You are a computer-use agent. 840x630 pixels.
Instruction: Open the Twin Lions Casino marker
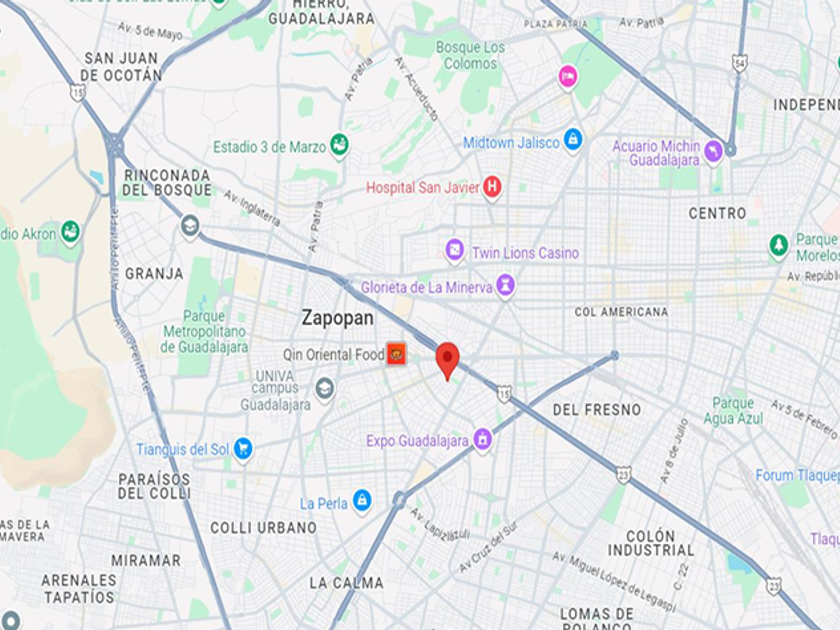454,251
